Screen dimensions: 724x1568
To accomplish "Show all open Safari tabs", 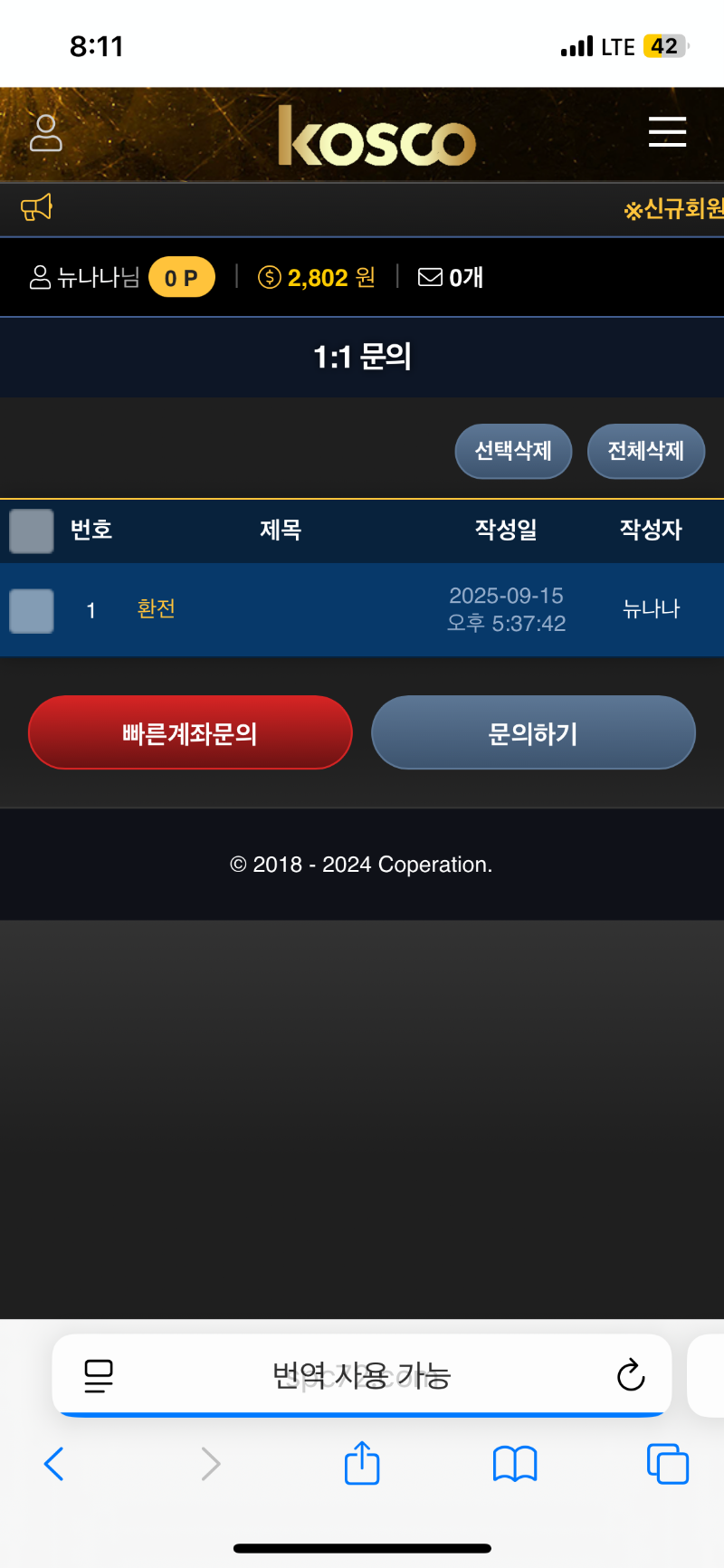I will [x=667, y=1463].
